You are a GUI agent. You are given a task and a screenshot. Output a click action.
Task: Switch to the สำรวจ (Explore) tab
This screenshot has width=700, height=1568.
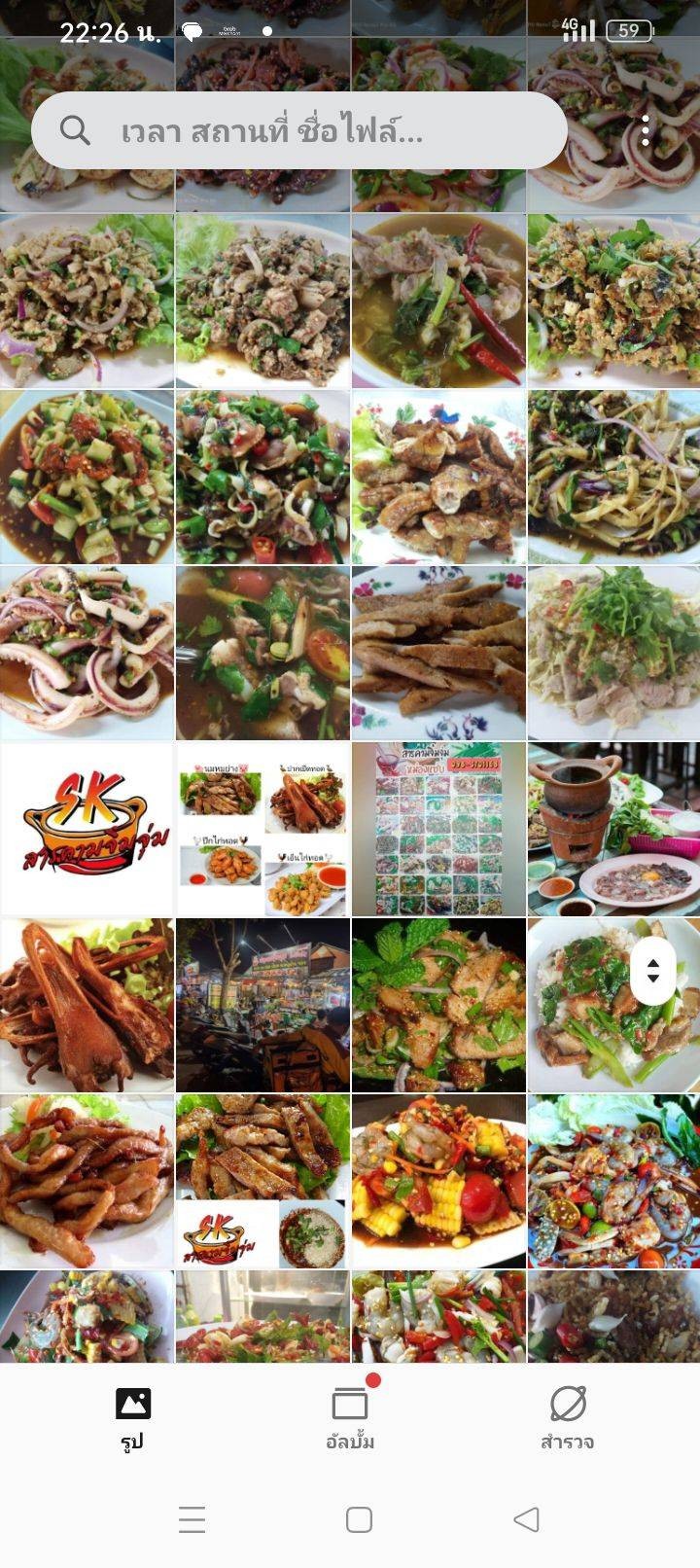[568, 1417]
